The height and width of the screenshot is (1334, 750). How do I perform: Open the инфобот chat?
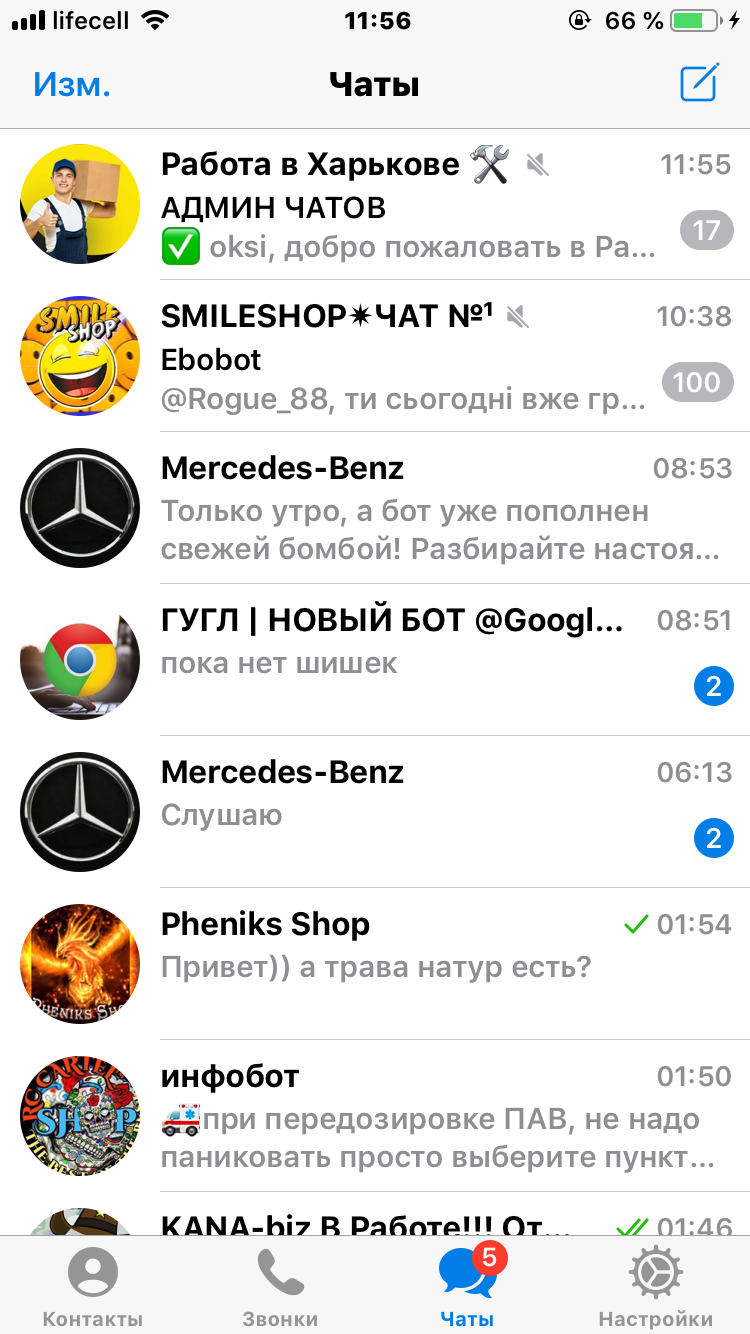click(400, 1116)
